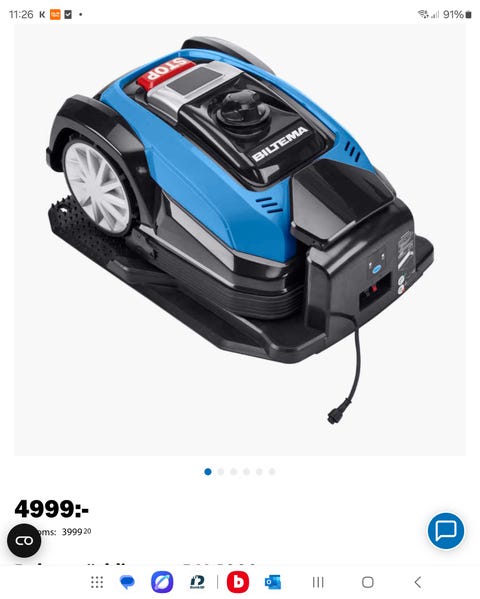
Task: Open the apps grid from the taskbar
Action: click(x=97, y=582)
